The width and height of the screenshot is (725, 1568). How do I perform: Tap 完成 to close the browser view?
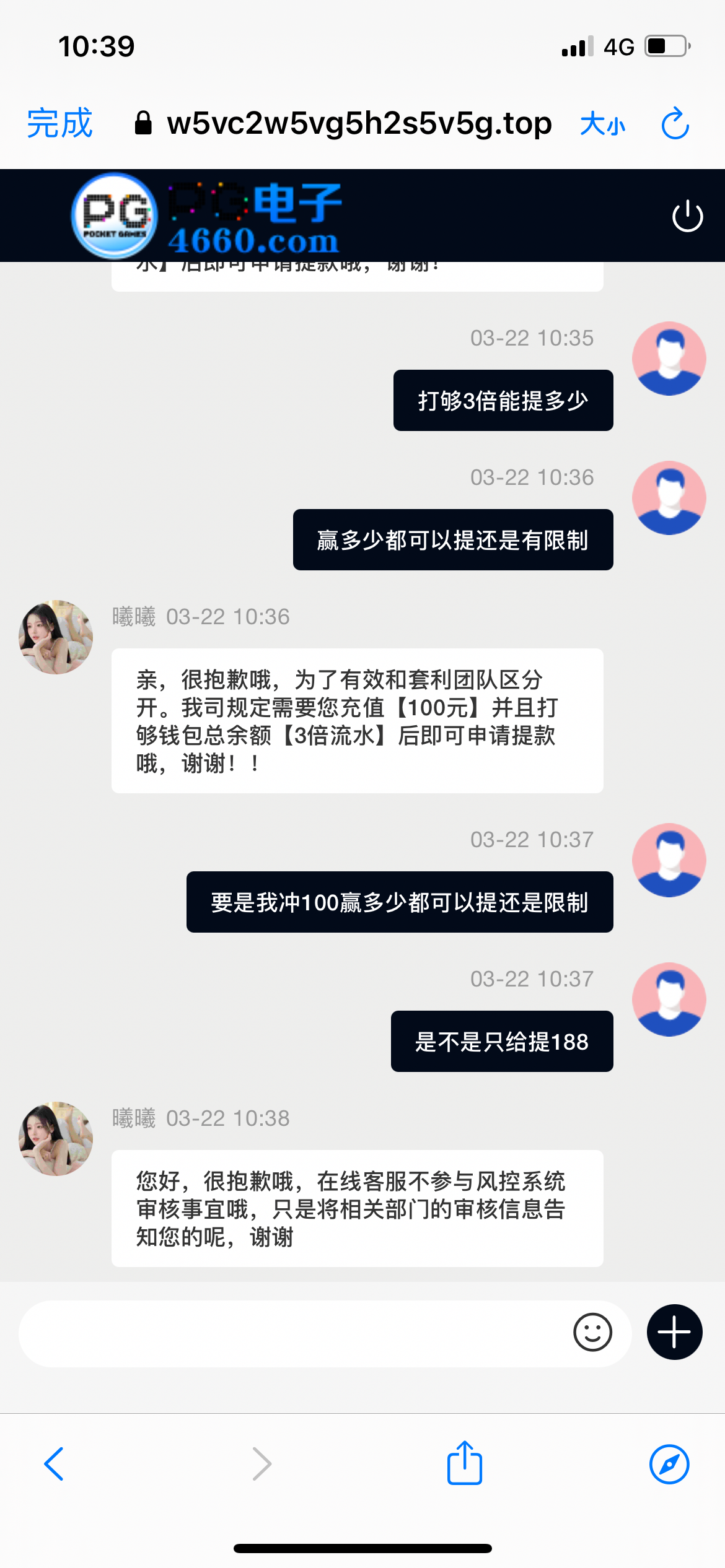pos(59,123)
